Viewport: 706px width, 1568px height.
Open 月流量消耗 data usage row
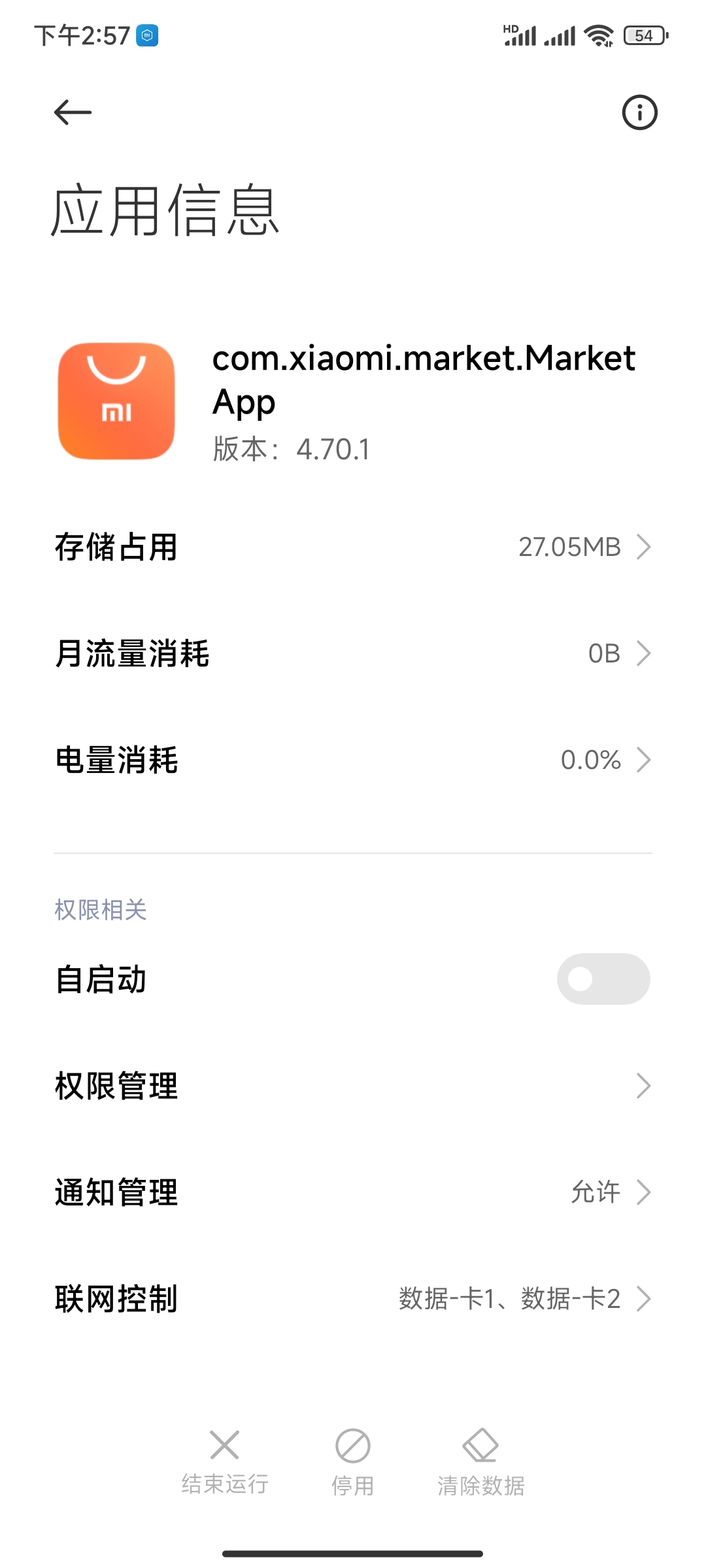click(x=353, y=653)
